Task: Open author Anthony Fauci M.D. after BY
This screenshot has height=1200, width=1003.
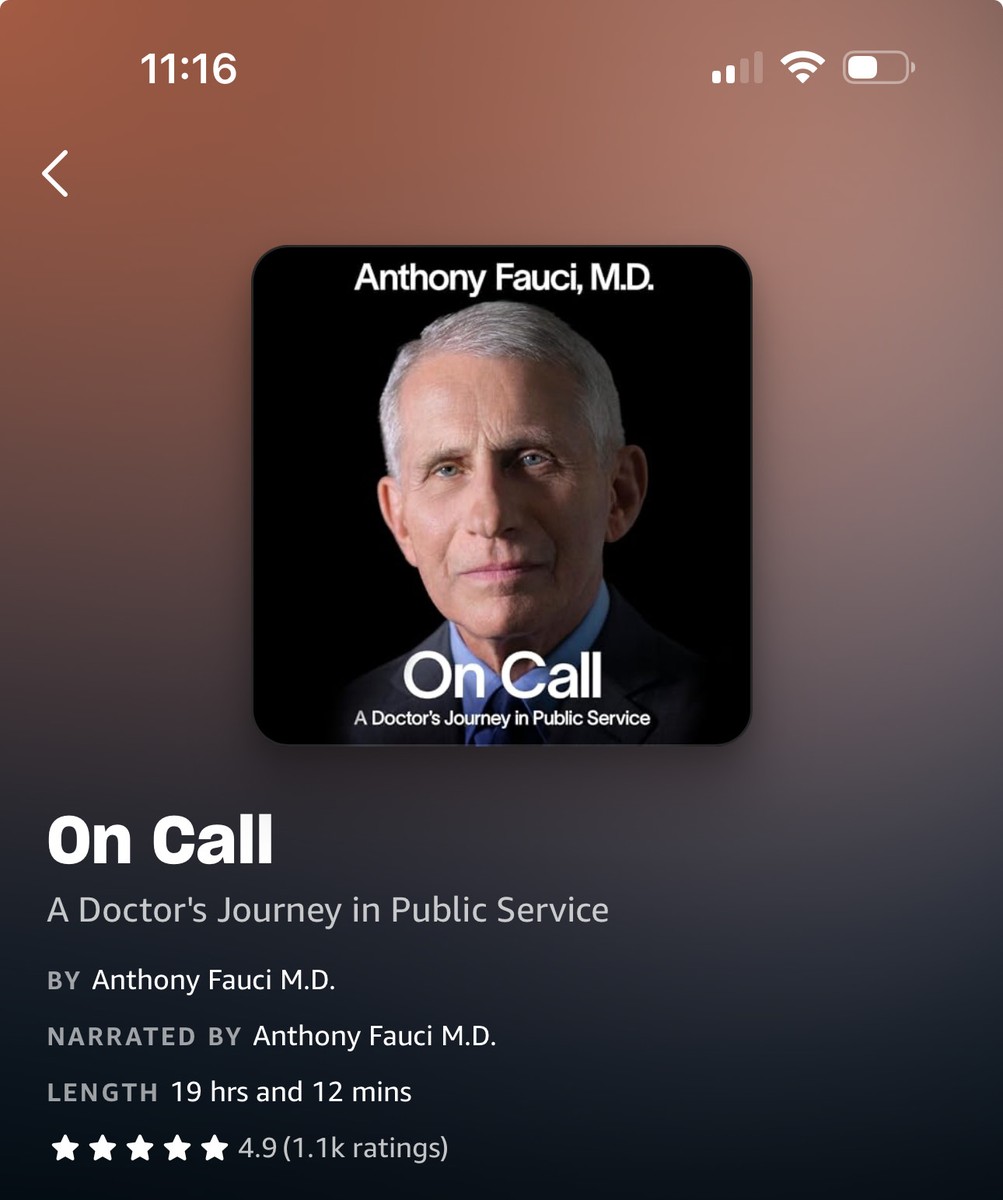Action: click(x=213, y=981)
